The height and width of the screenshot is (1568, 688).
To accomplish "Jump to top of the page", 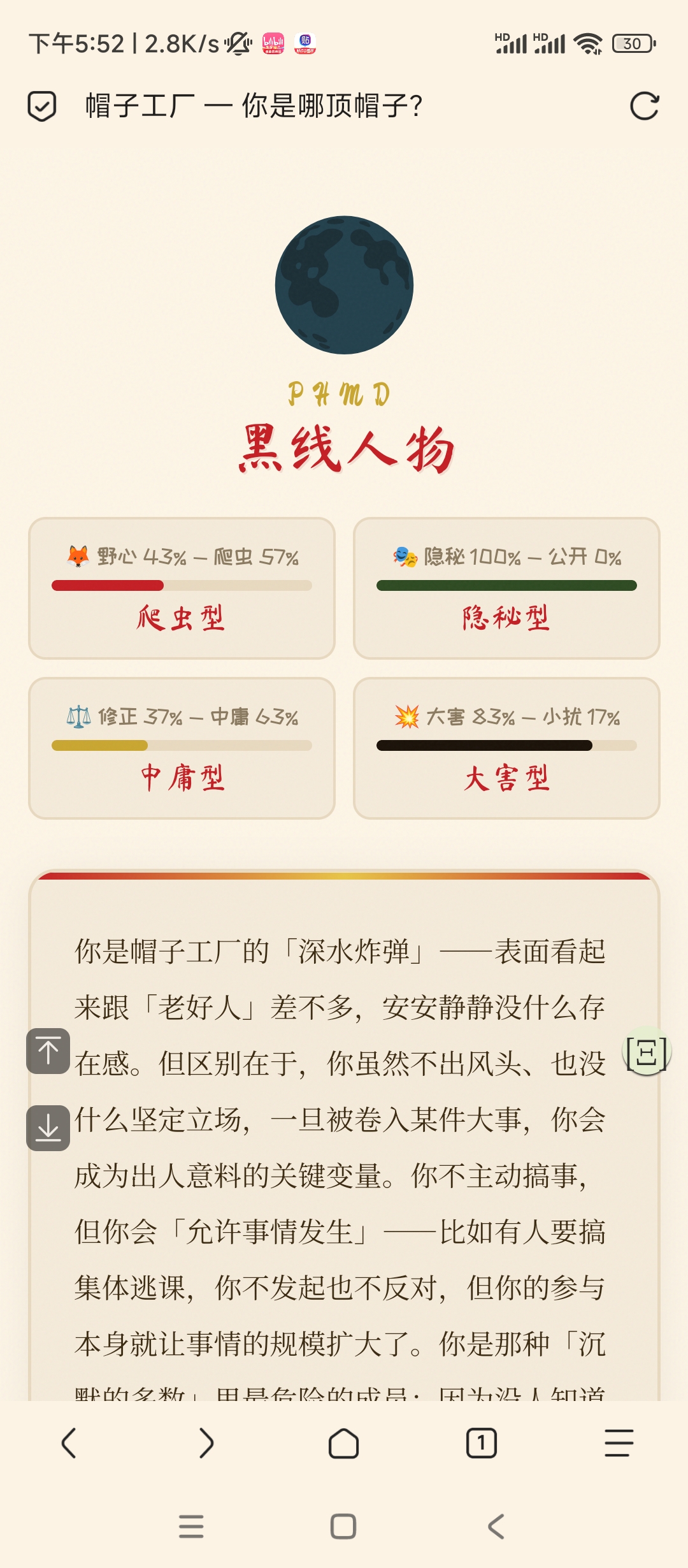I will pyautogui.click(x=48, y=1051).
